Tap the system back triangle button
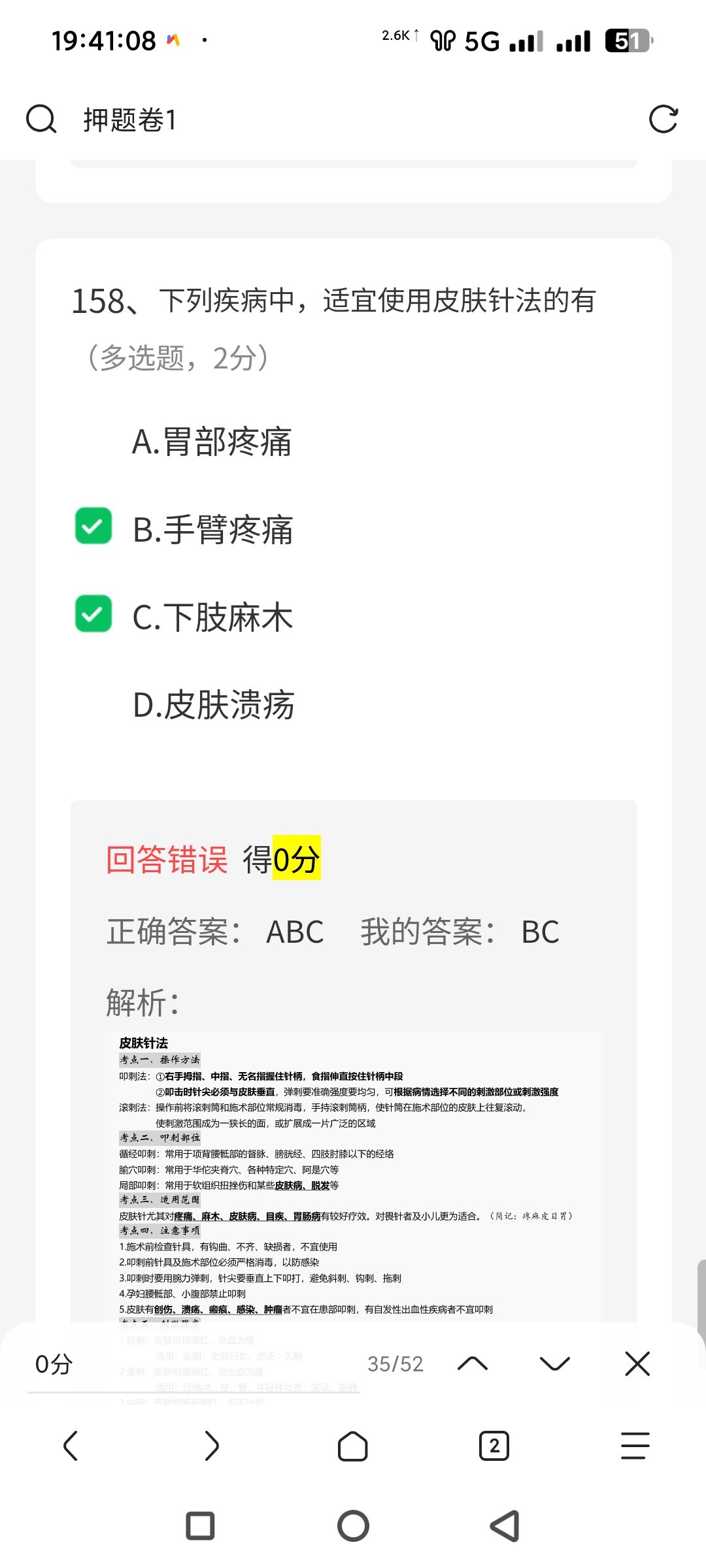 point(505,1526)
